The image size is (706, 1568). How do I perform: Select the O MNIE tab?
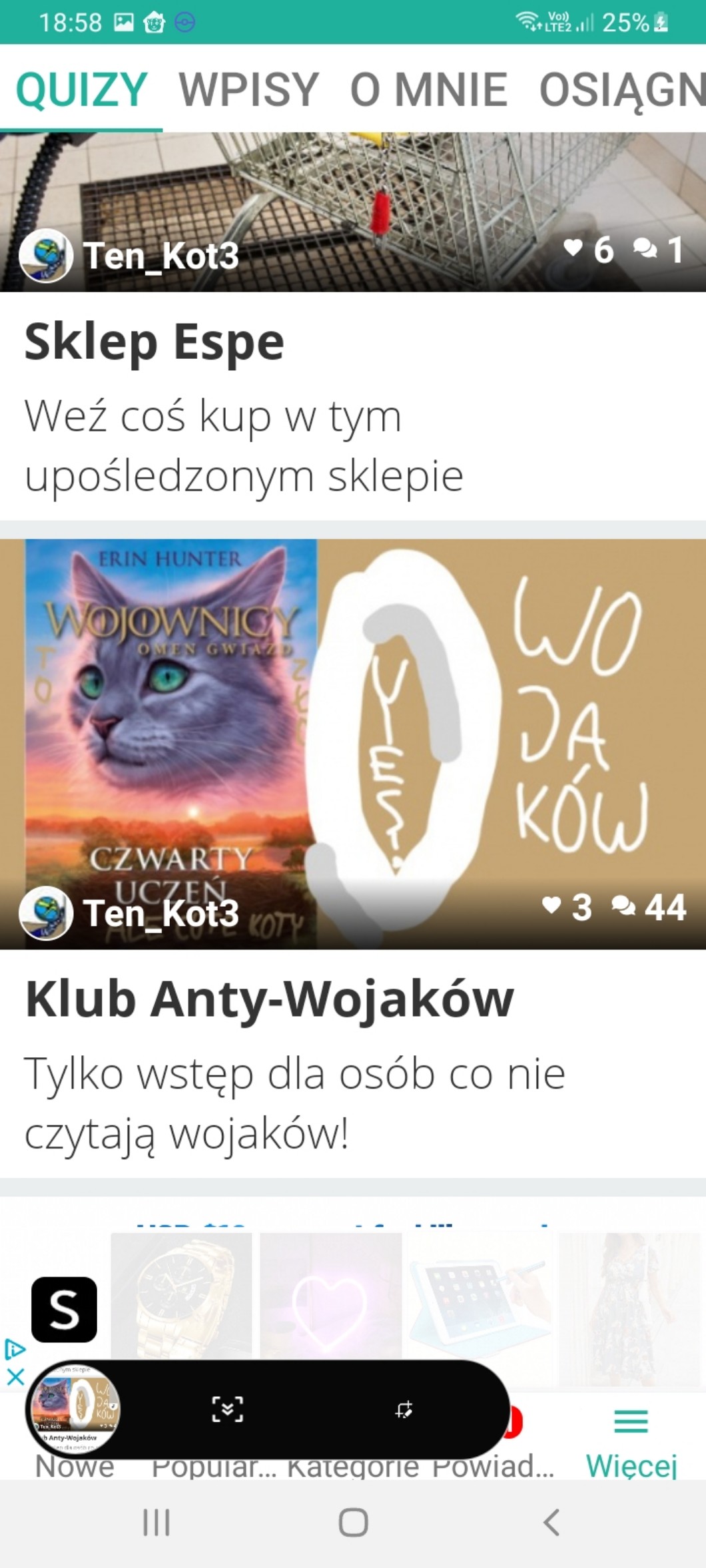tap(429, 89)
